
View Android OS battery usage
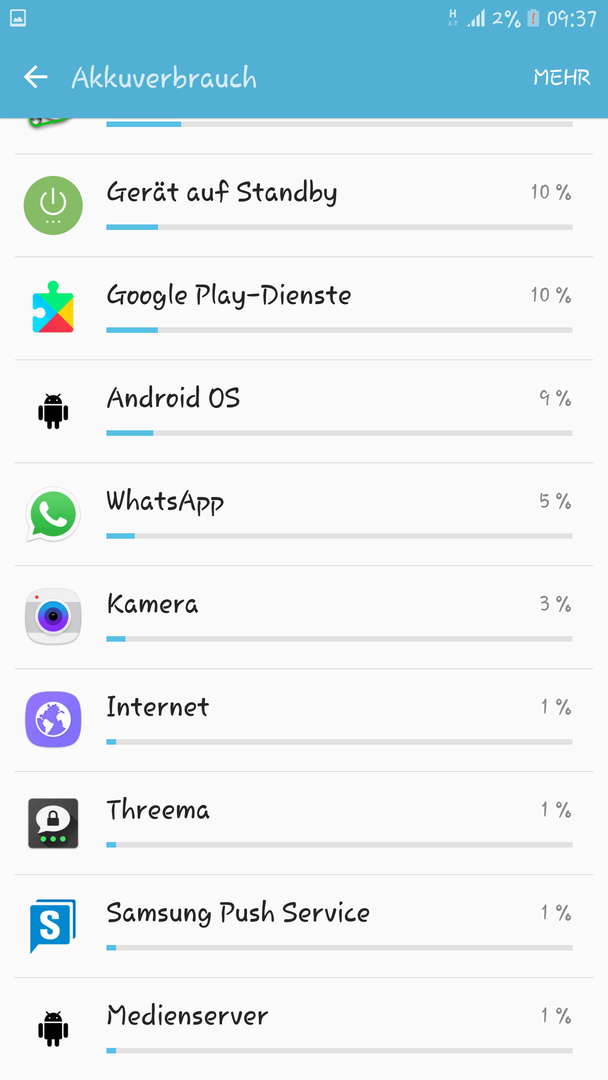(304, 411)
